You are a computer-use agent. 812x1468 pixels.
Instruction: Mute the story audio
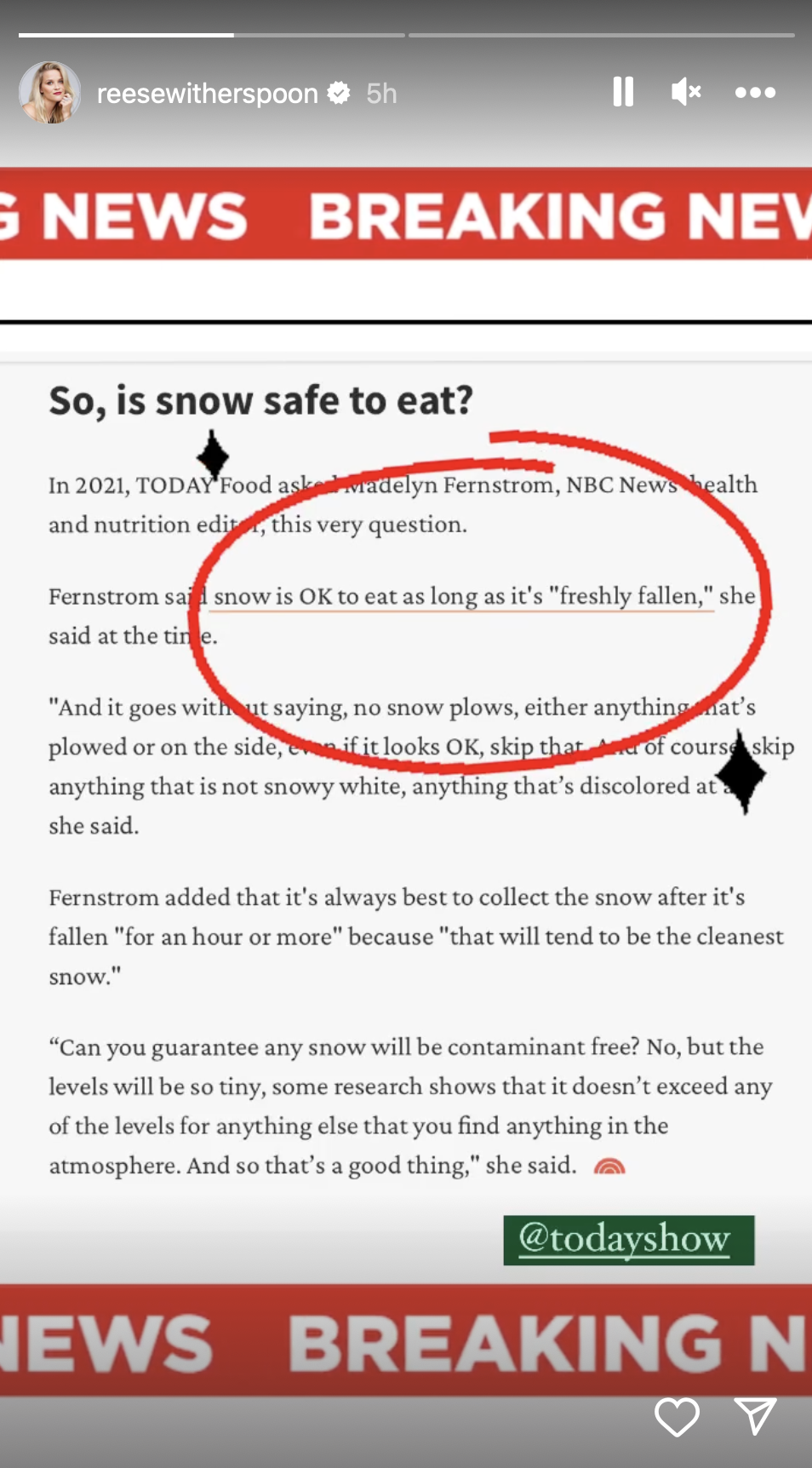(686, 92)
